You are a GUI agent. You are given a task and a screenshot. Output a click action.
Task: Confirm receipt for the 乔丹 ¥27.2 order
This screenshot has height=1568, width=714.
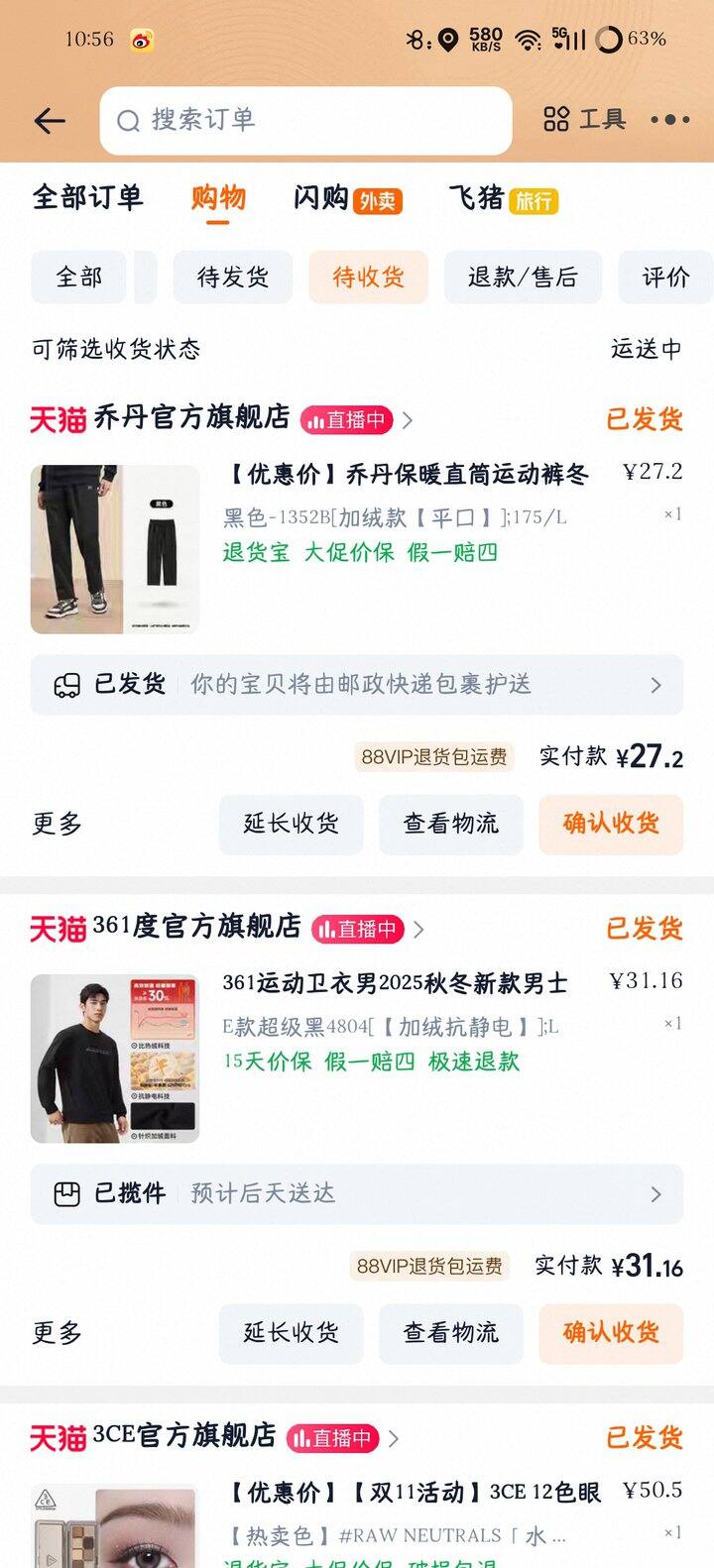(611, 823)
